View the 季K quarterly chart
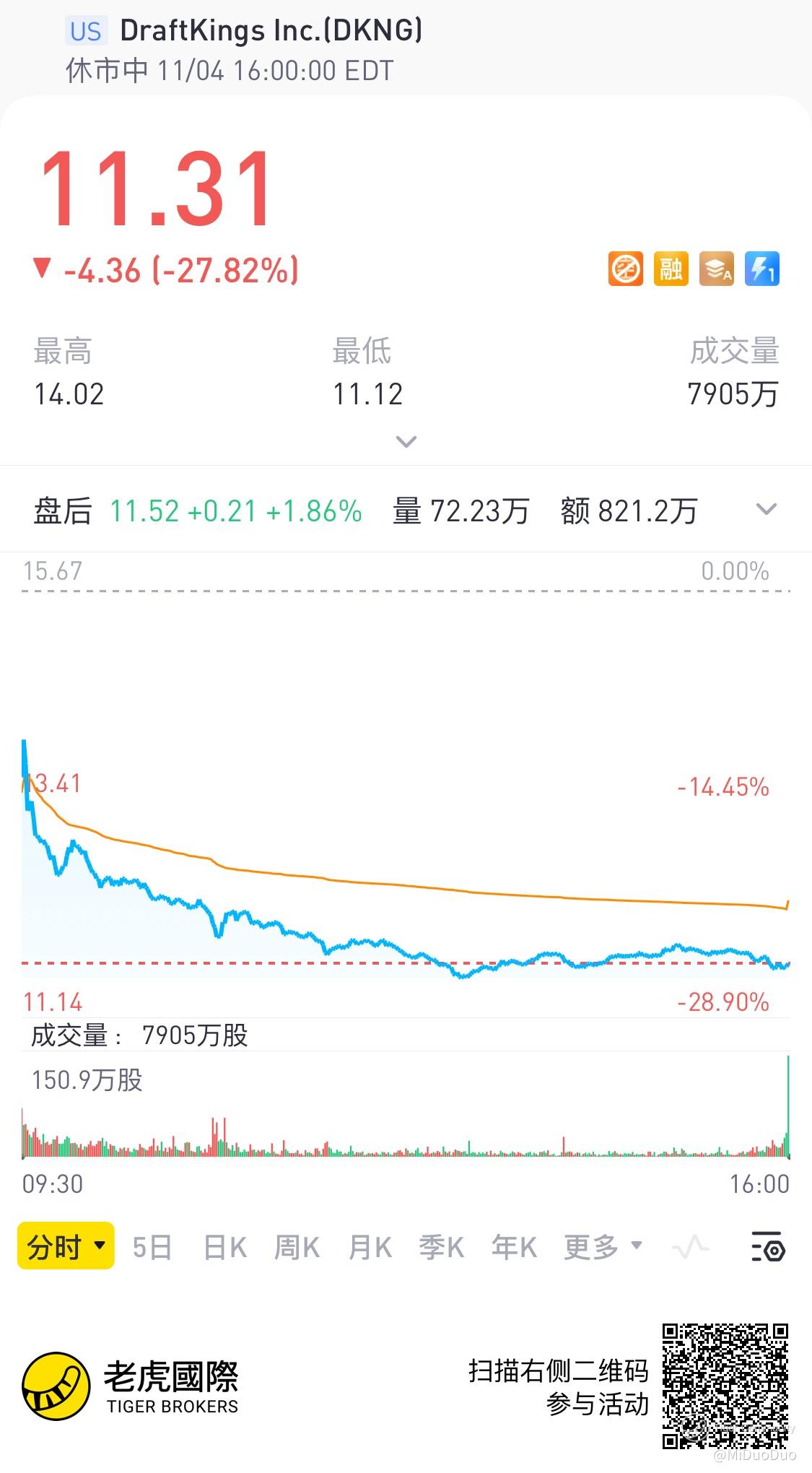 [441, 1248]
